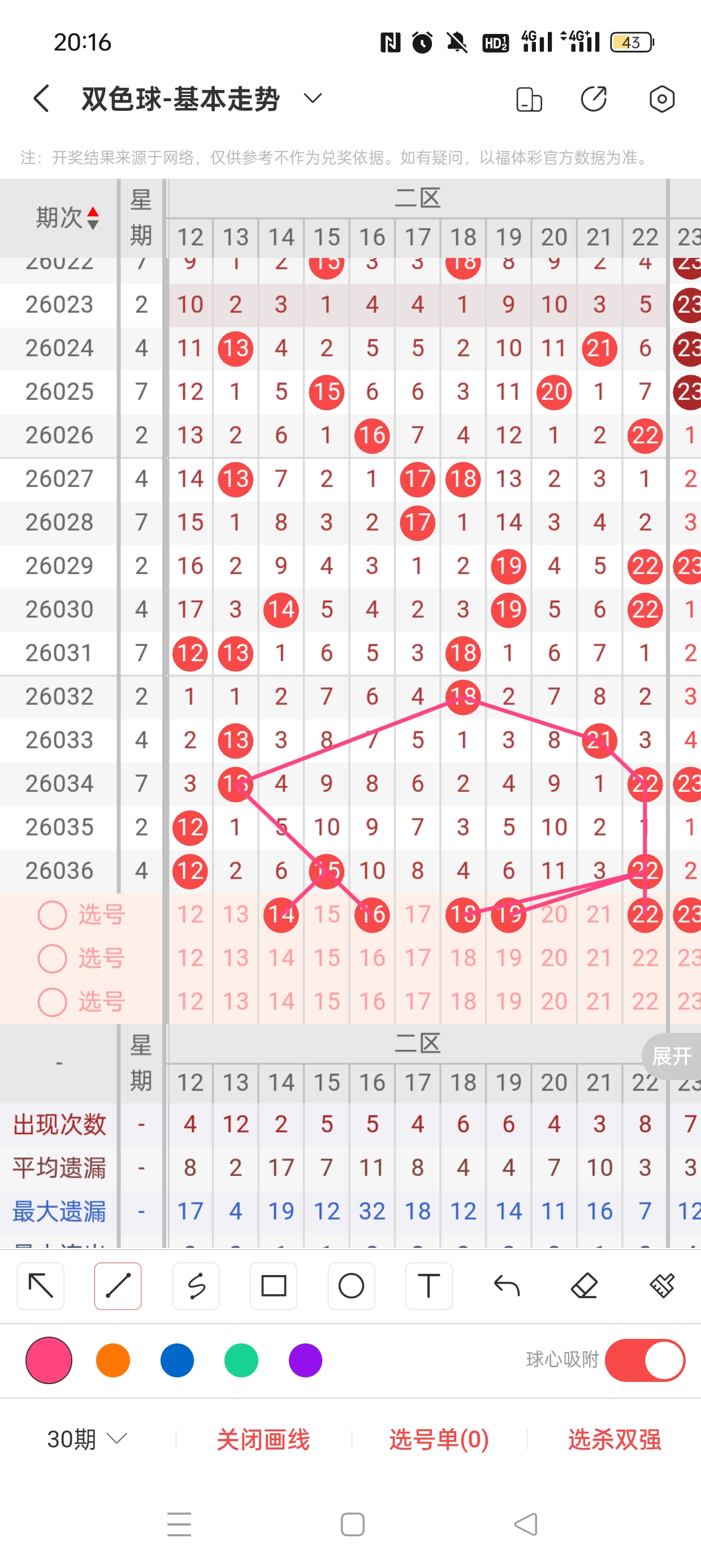Go back from the trend chart

41,98
